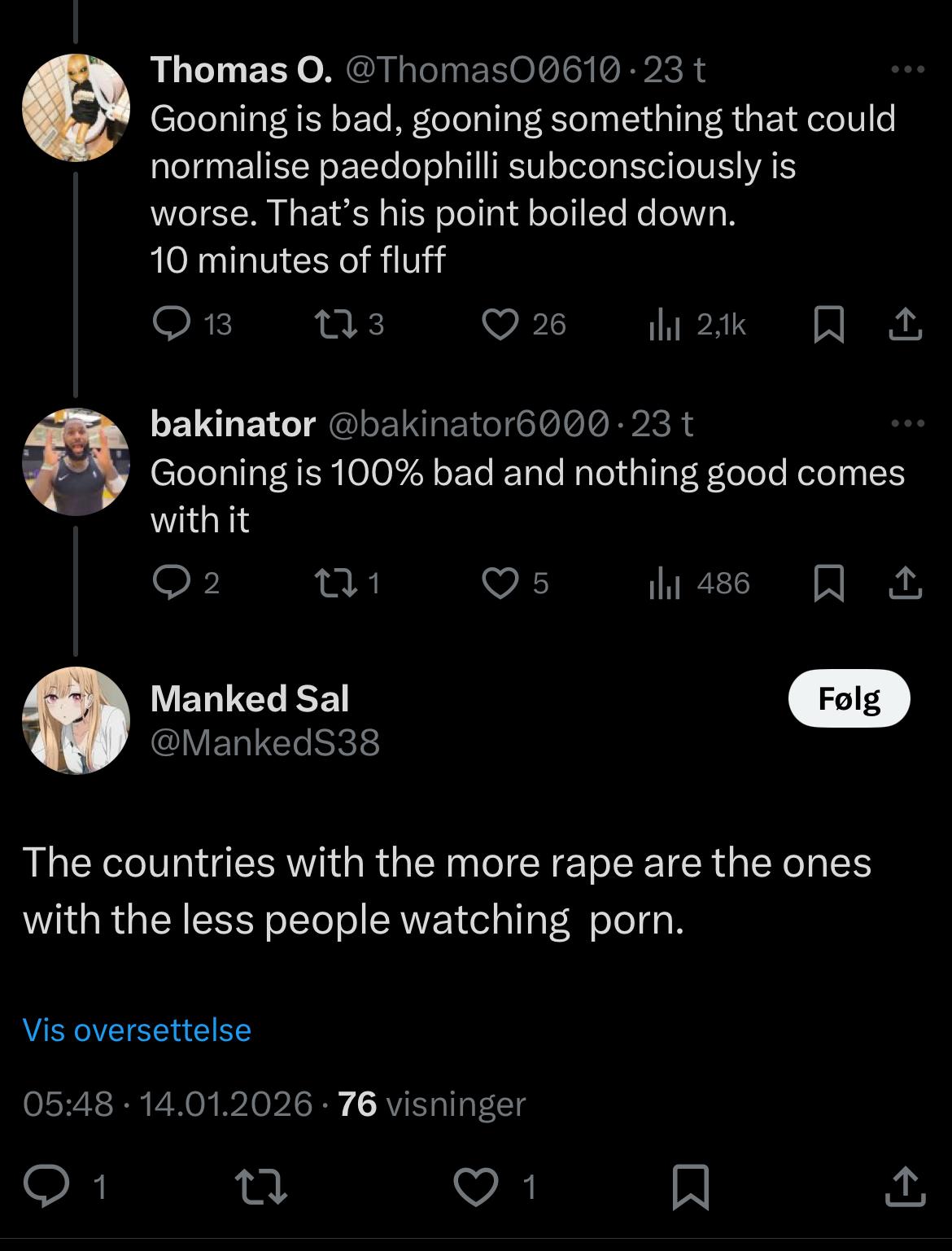
Task: Open overflow menu on Thomas O.'s tweet
Action: coord(907,70)
